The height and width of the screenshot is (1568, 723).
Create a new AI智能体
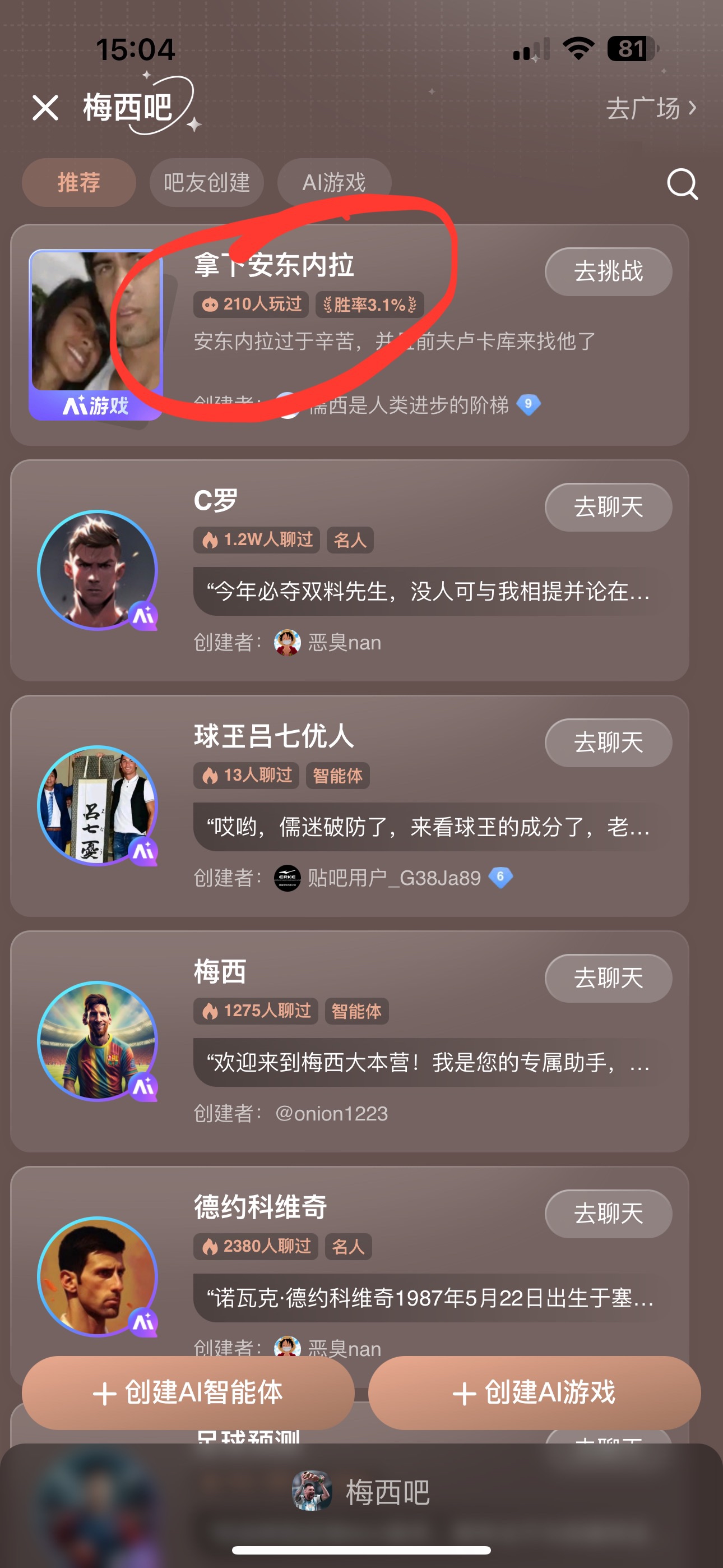[188, 1392]
